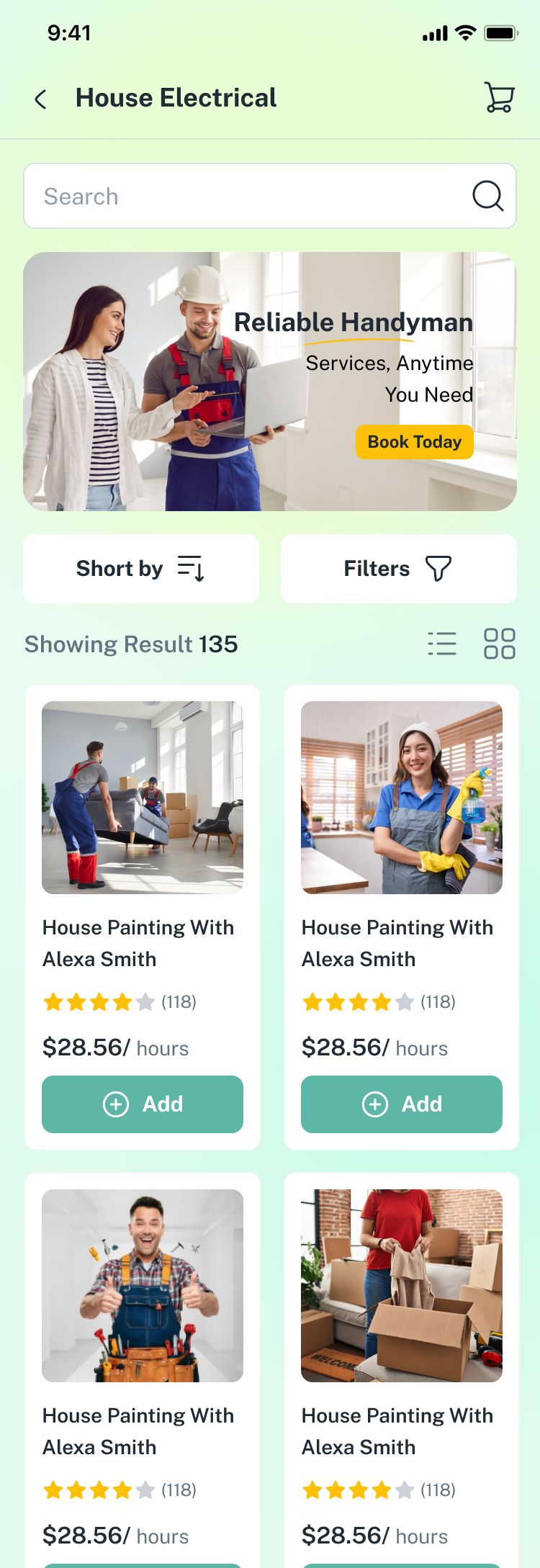Tap the Book Today banner button

pos(414,442)
